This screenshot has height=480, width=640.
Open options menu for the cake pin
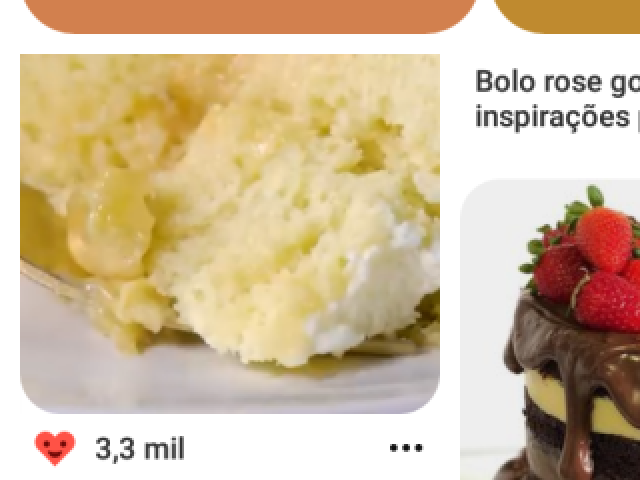(x=405, y=448)
